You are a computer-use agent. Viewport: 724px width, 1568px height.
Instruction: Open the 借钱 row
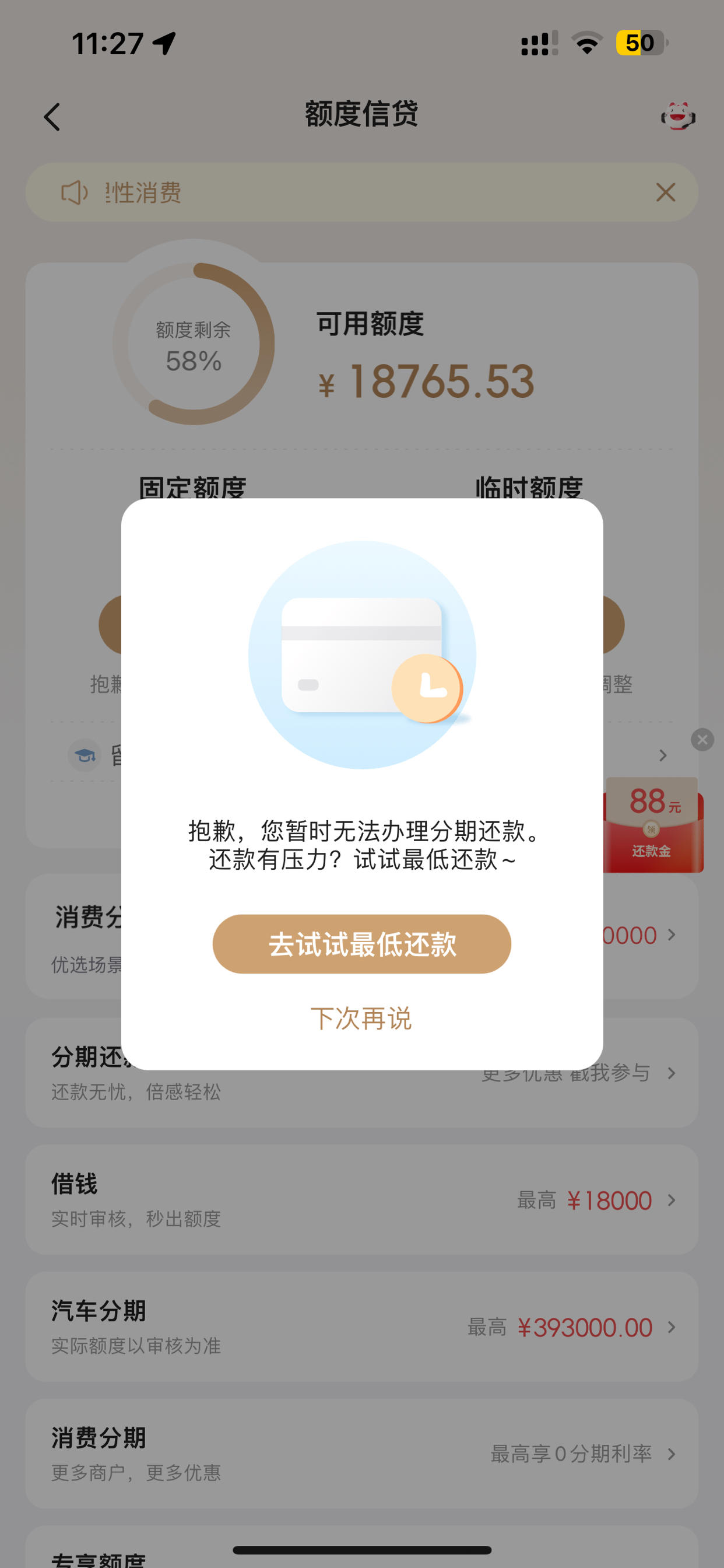[x=361, y=1199]
